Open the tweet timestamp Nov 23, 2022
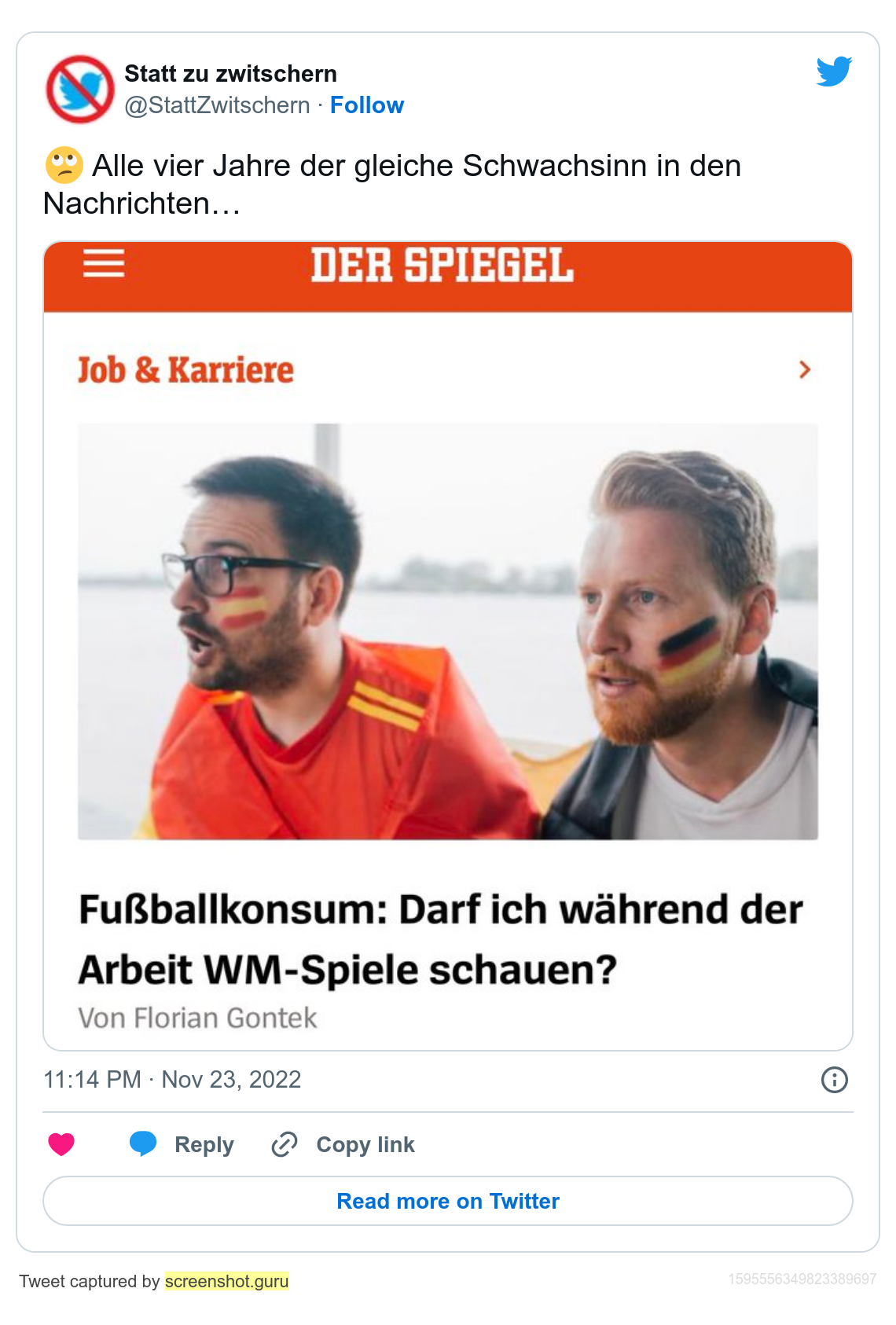 click(x=172, y=1080)
